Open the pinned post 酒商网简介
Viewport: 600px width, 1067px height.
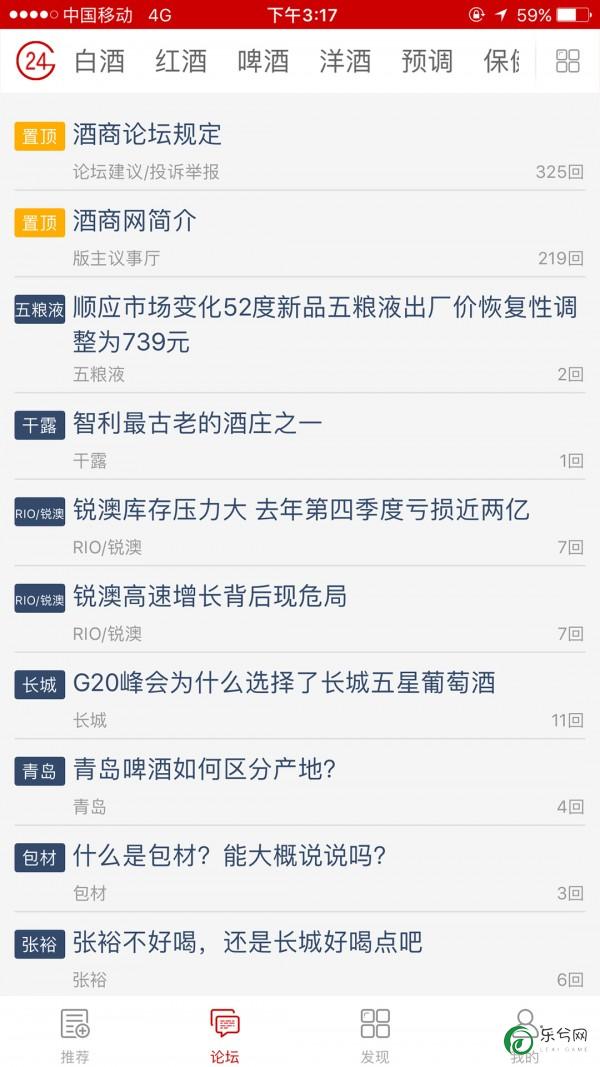(299, 235)
